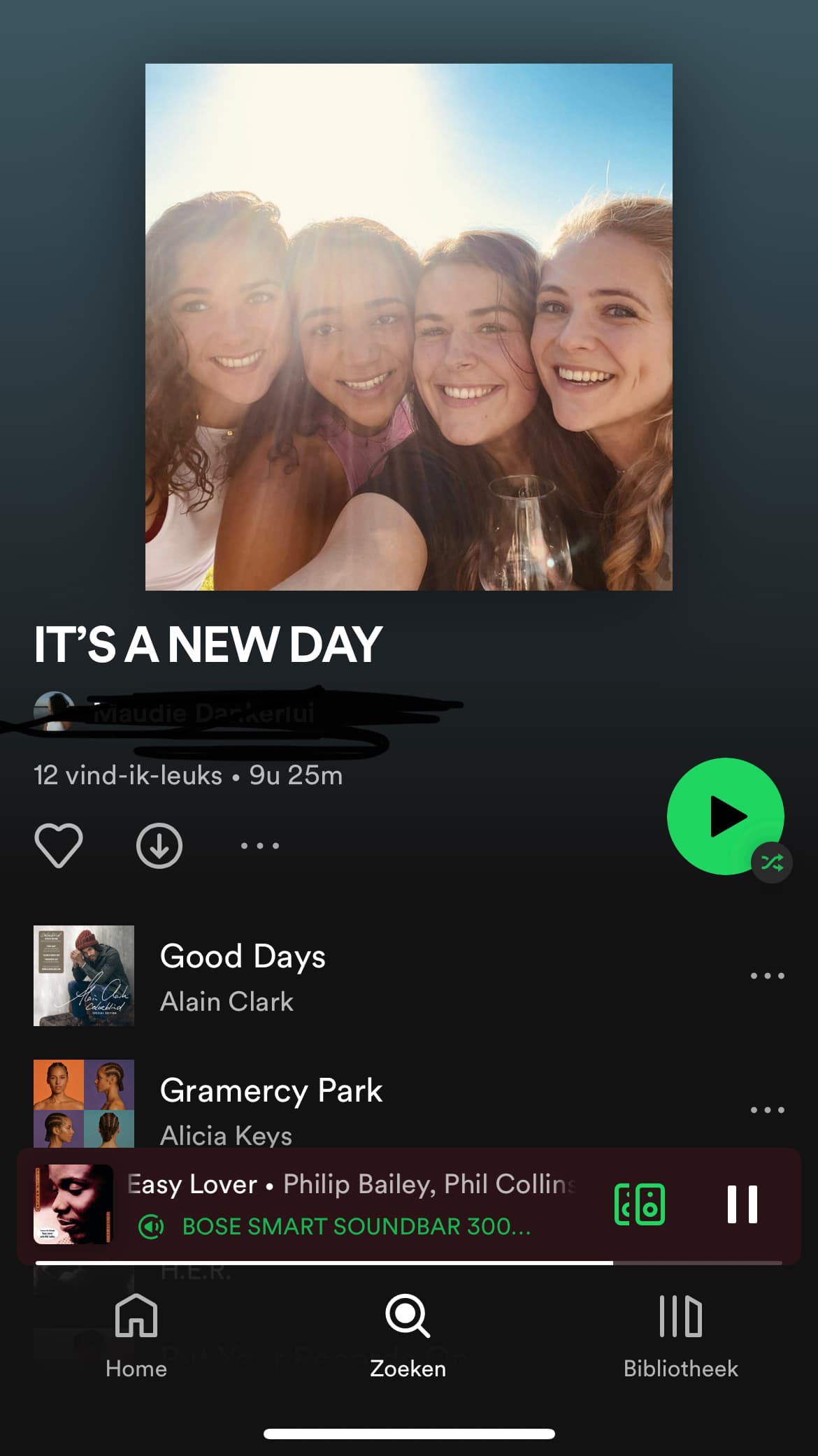Screen dimensions: 818x1456
Task: Open the Bibliotheek tab
Action: 681,1336
